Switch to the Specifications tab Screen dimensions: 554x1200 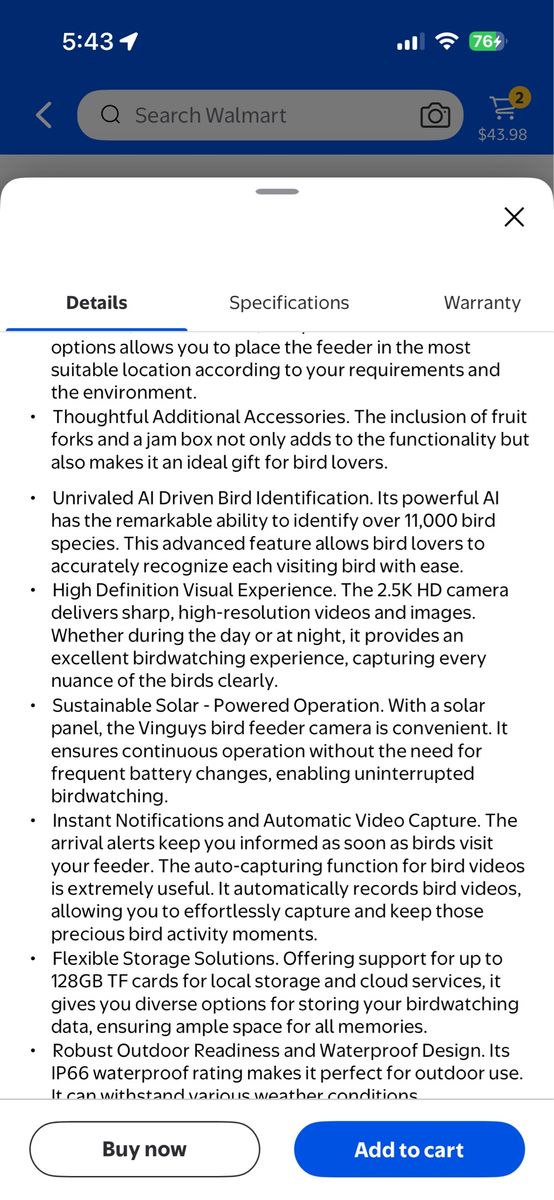coord(289,303)
